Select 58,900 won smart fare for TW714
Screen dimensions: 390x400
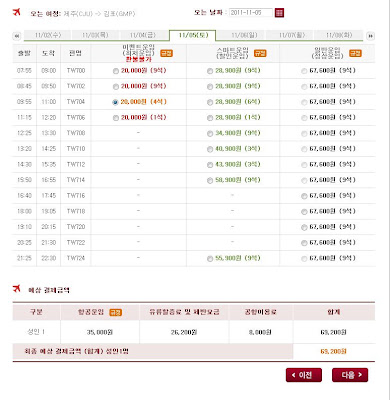[x=210, y=180]
